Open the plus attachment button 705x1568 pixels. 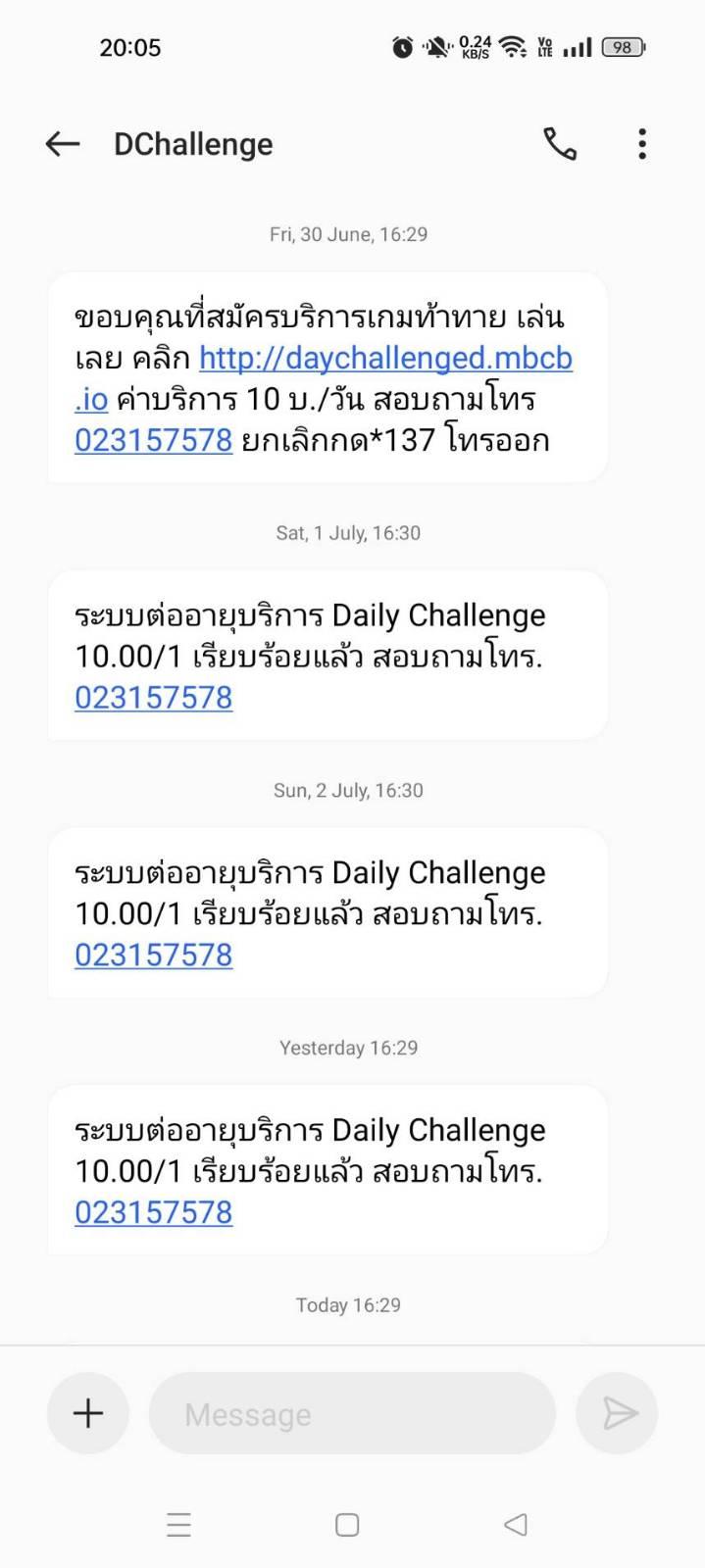(88, 1413)
